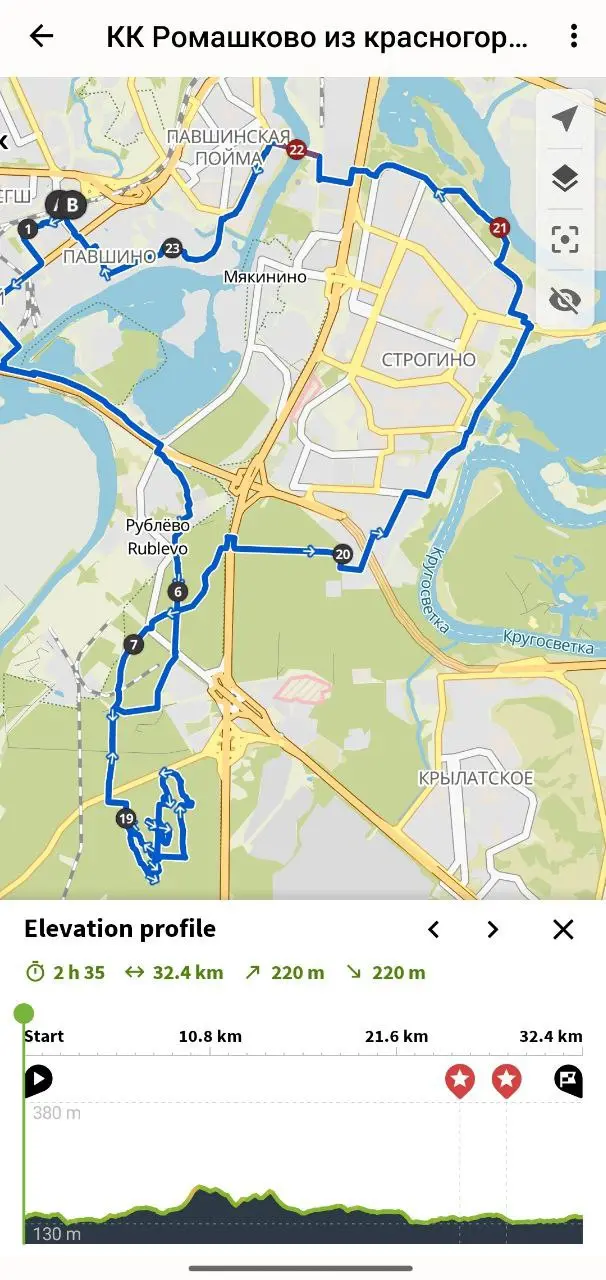The width and height of the screenshot is (606, 1280).
Task: Select waypoint 23 near Павшино
Action: click(x=173, y=249)
